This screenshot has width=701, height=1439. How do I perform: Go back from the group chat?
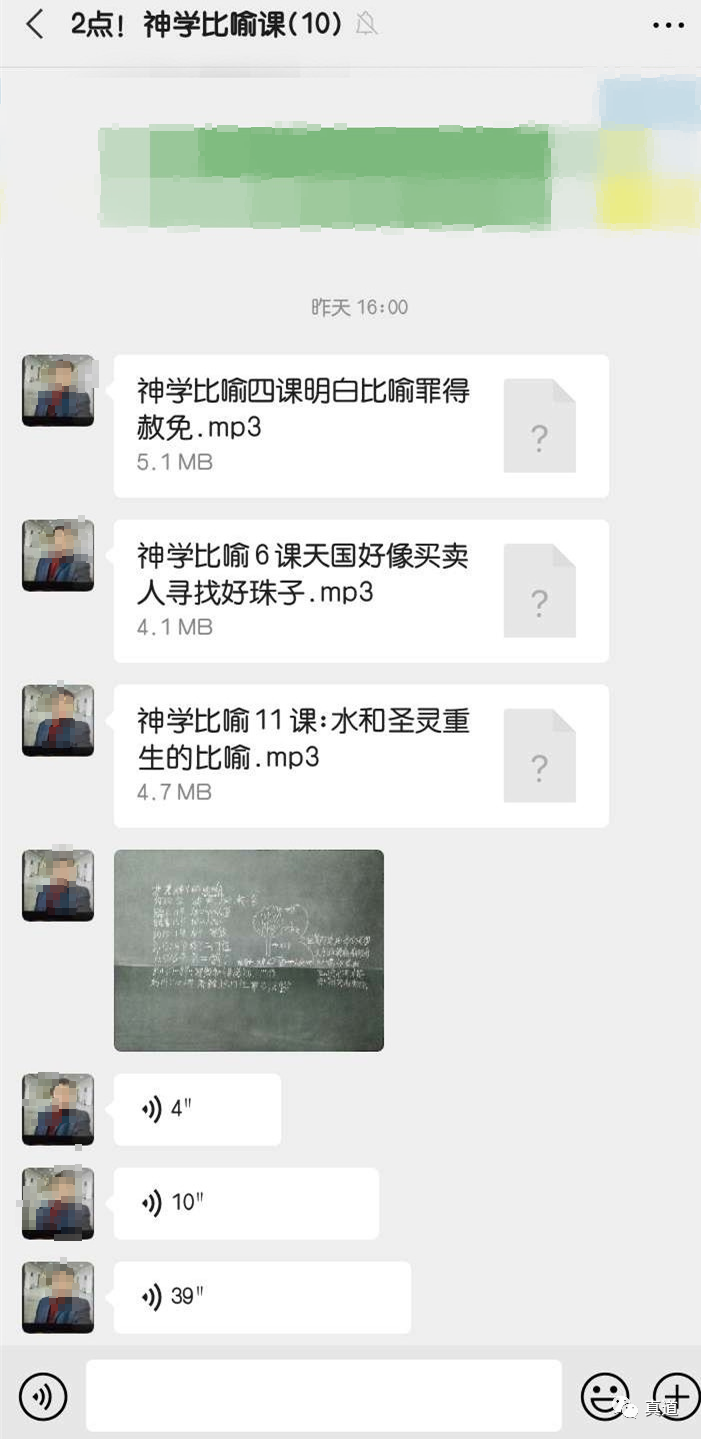pos(35,25)
